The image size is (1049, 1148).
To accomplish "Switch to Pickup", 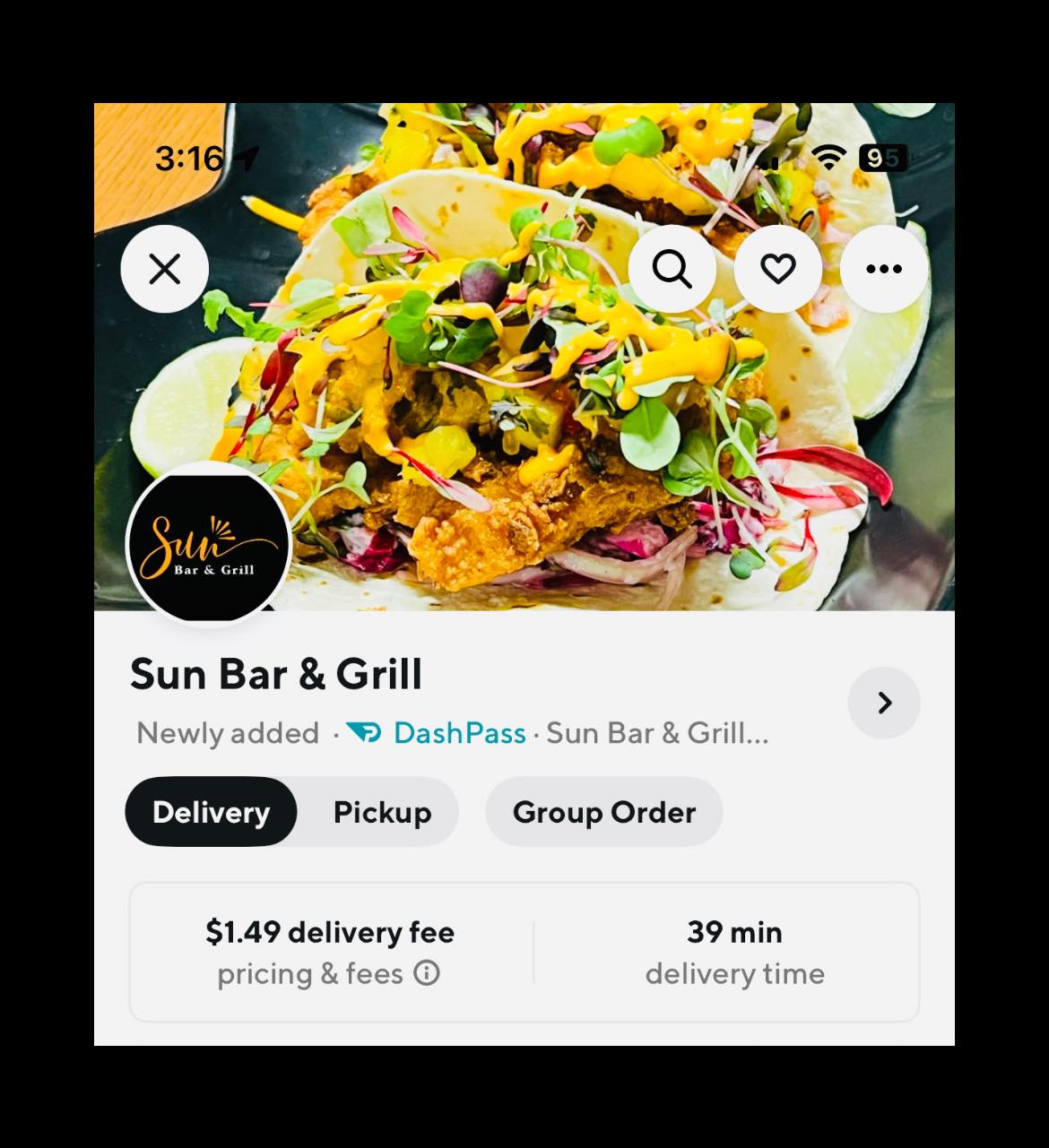I will tap(382, 812).
